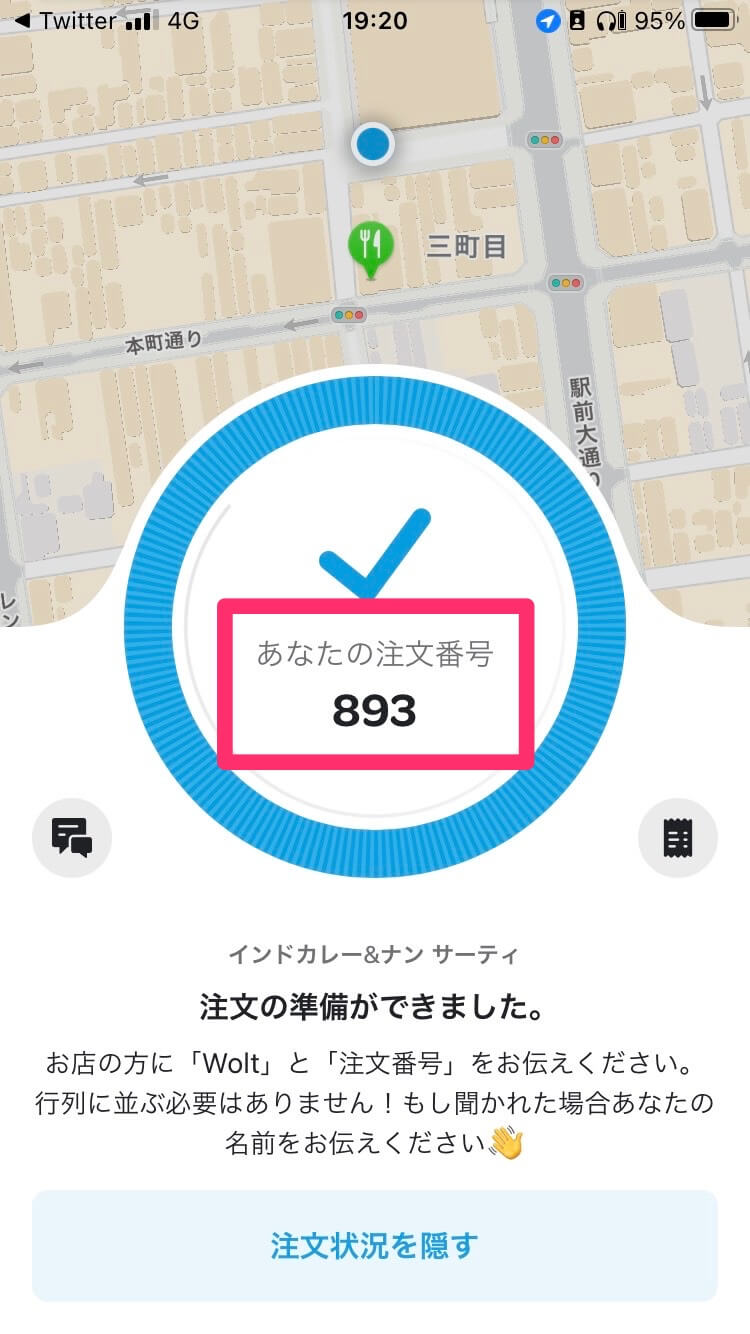Viewport: 750px width, 1334px height.
Task: Tap the restaurant pin on the map
Action: pos(371,247)
